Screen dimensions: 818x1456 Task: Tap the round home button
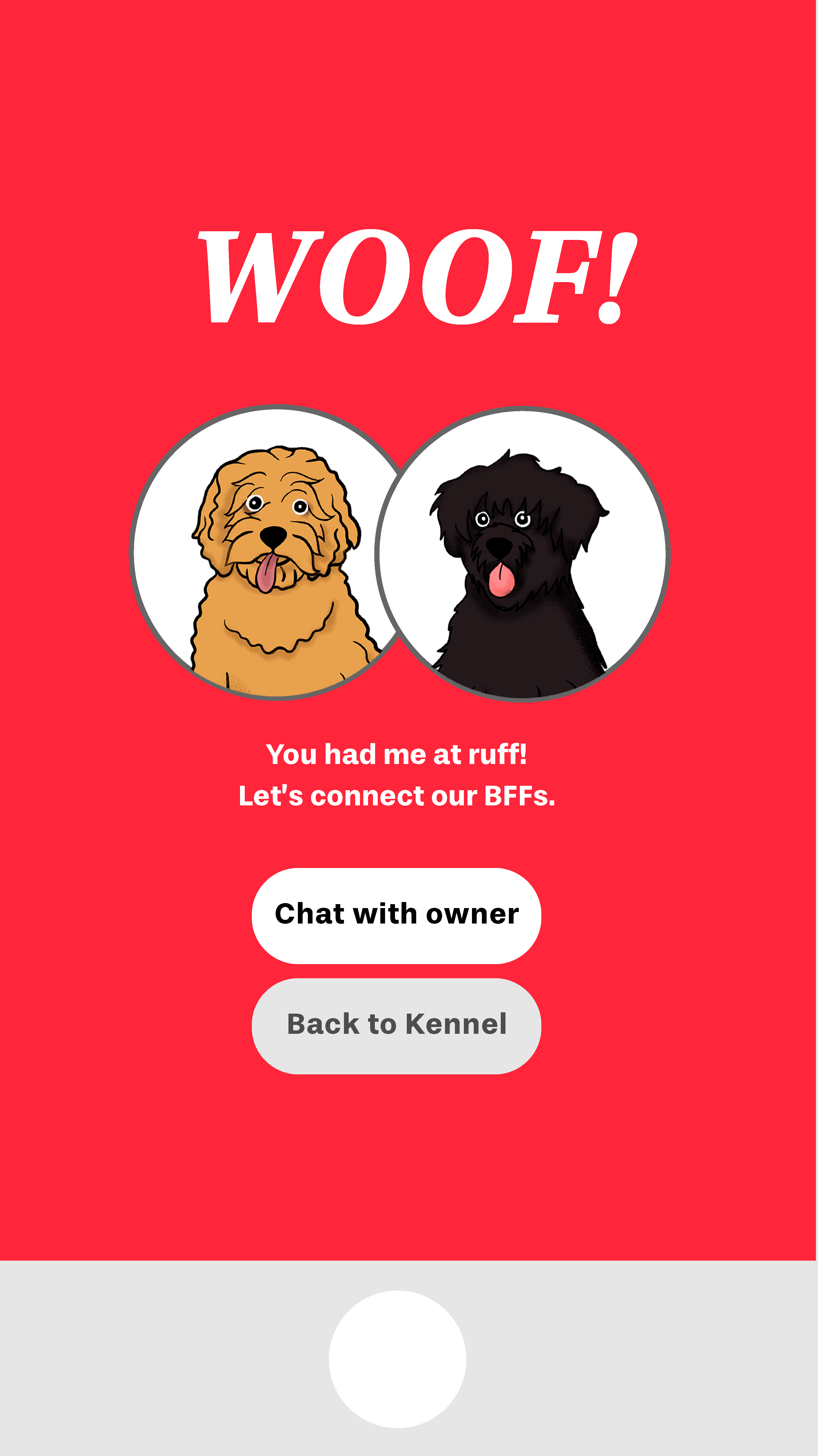(397, 1359)
